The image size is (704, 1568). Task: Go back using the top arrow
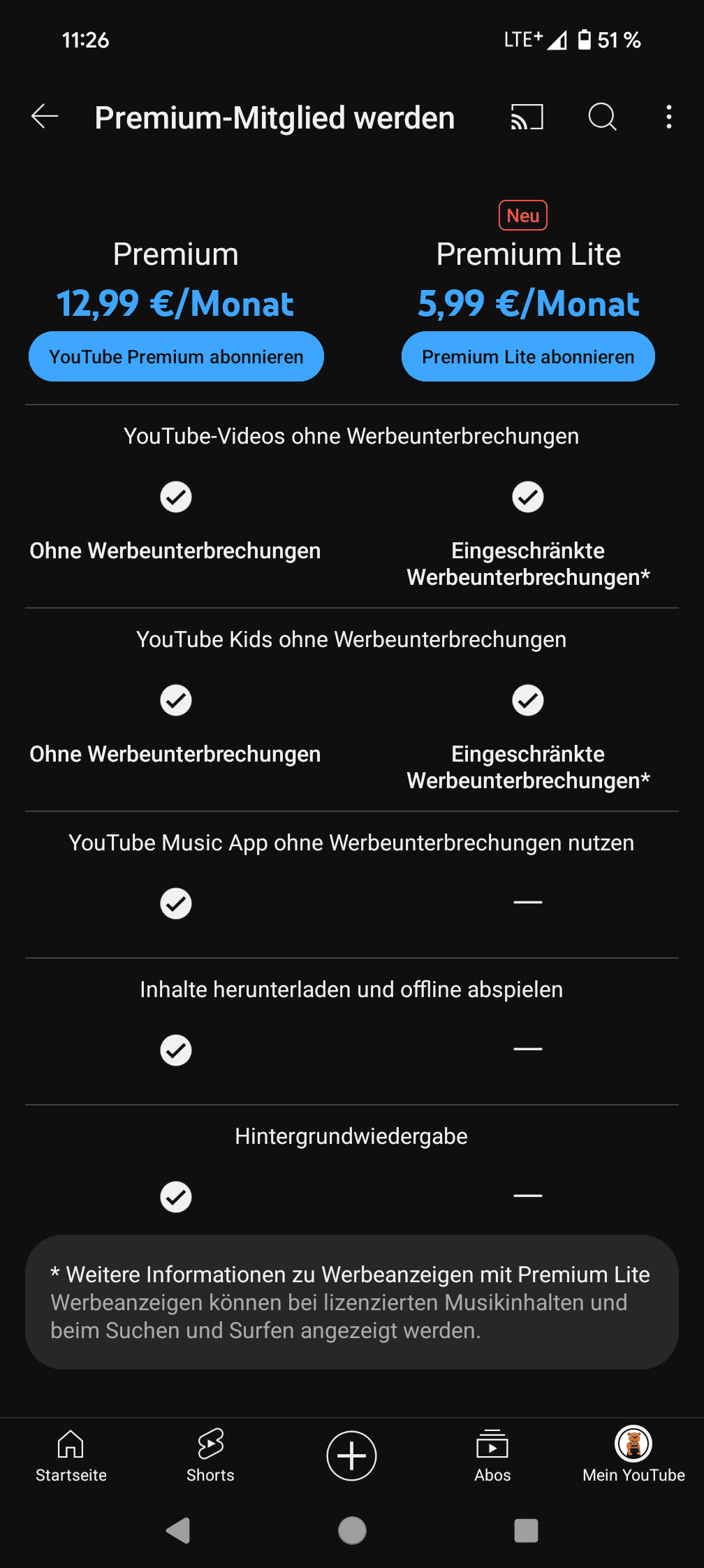(45, 117)
